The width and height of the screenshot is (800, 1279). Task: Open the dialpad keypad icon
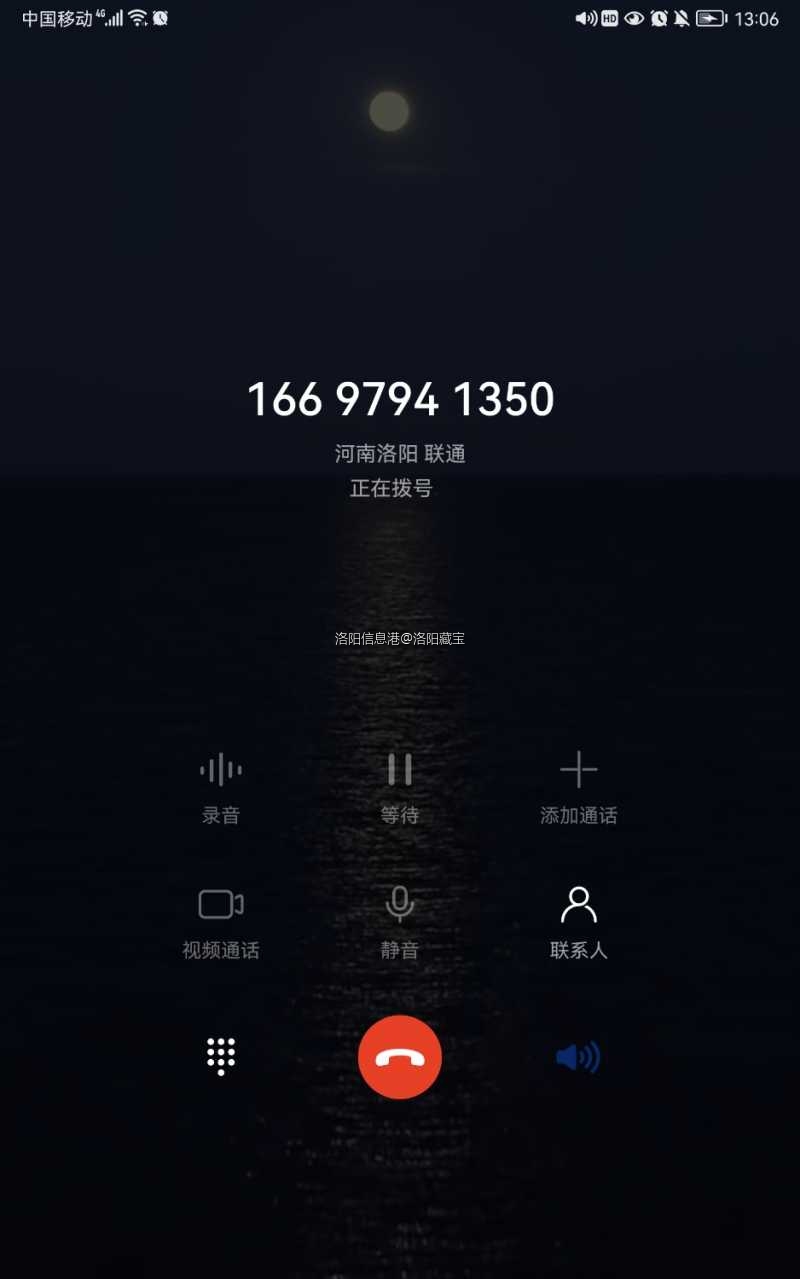click(220, 1057)
